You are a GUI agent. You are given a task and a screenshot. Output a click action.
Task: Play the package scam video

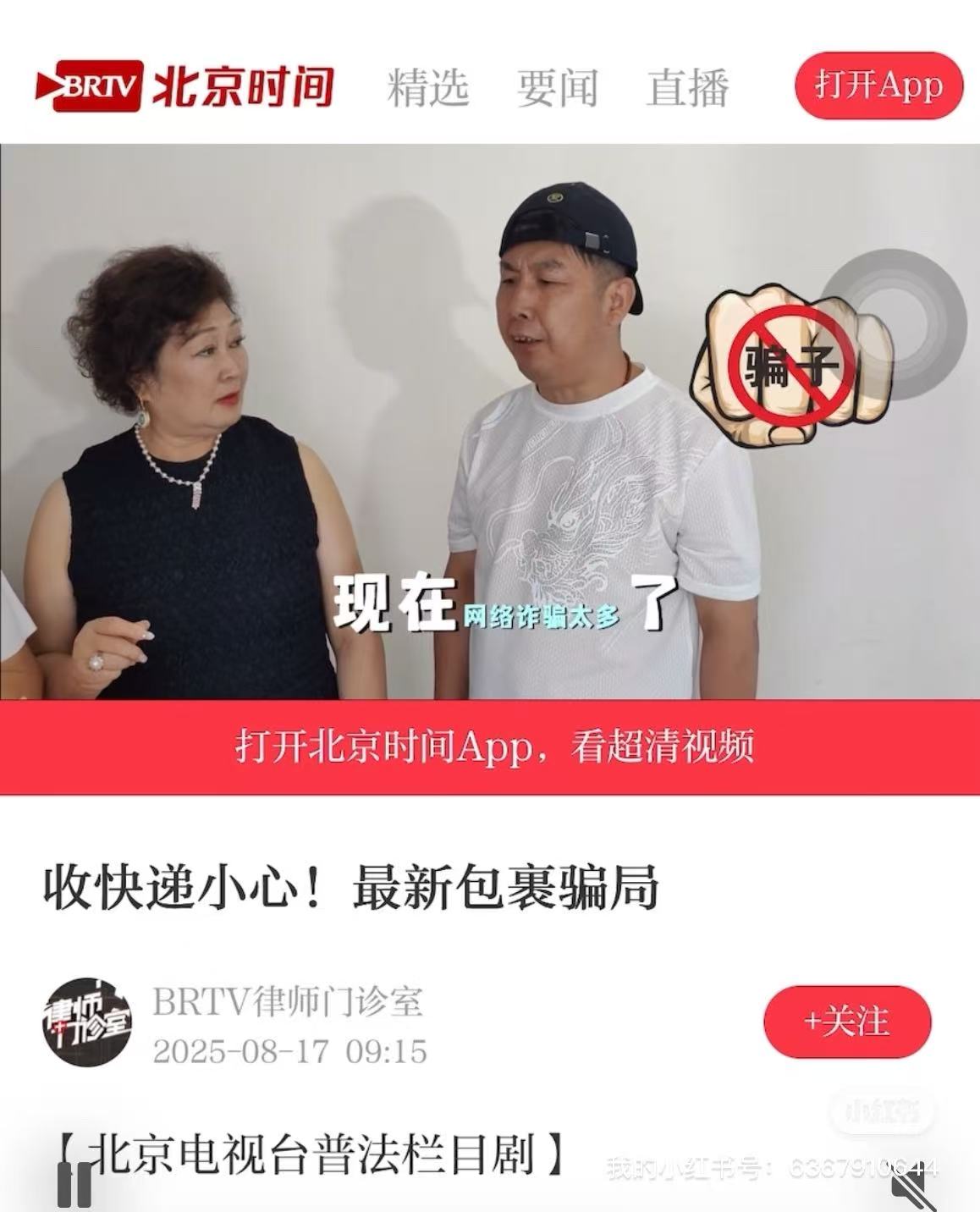489,421
